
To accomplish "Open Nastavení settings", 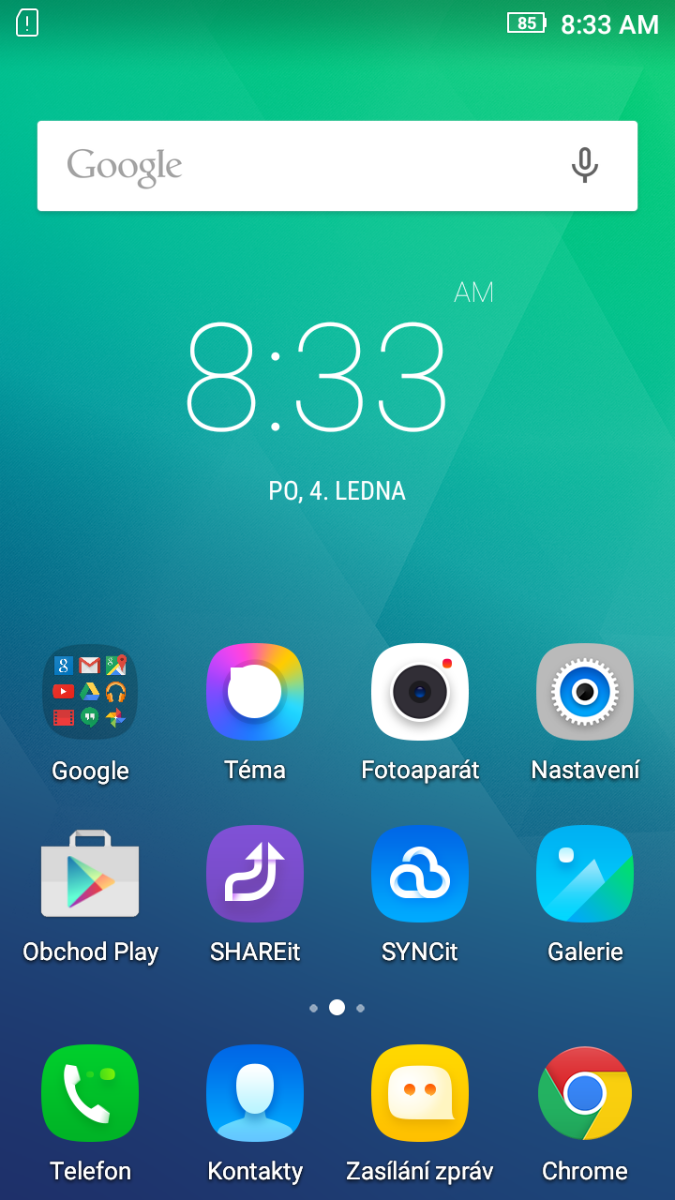I will pos(585,692).
